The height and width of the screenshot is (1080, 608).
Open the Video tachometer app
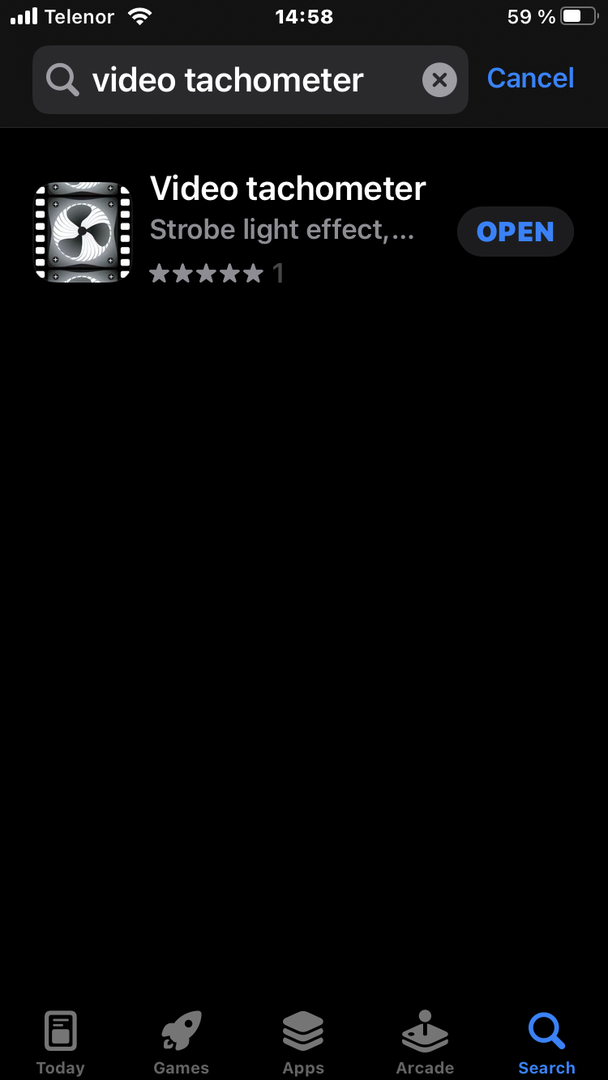(515, 232)
